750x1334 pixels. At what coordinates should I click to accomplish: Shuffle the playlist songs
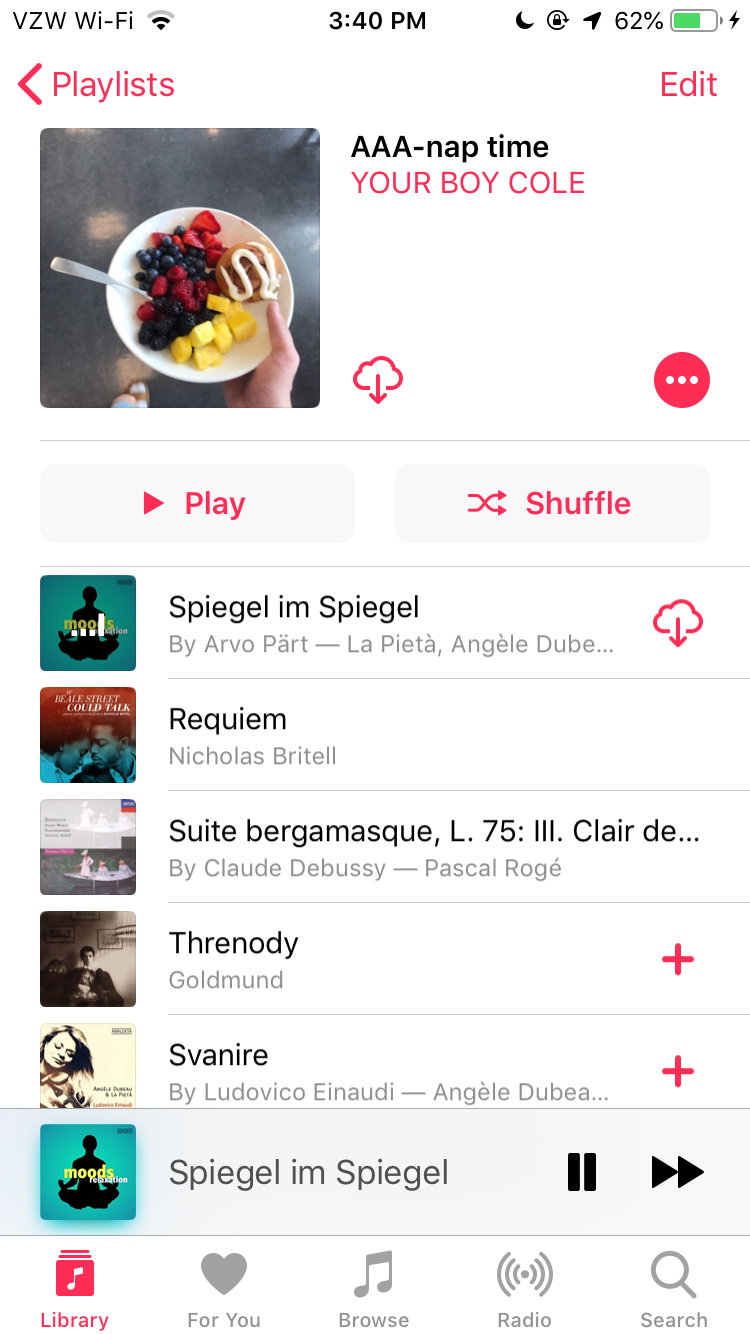point(552,503)
